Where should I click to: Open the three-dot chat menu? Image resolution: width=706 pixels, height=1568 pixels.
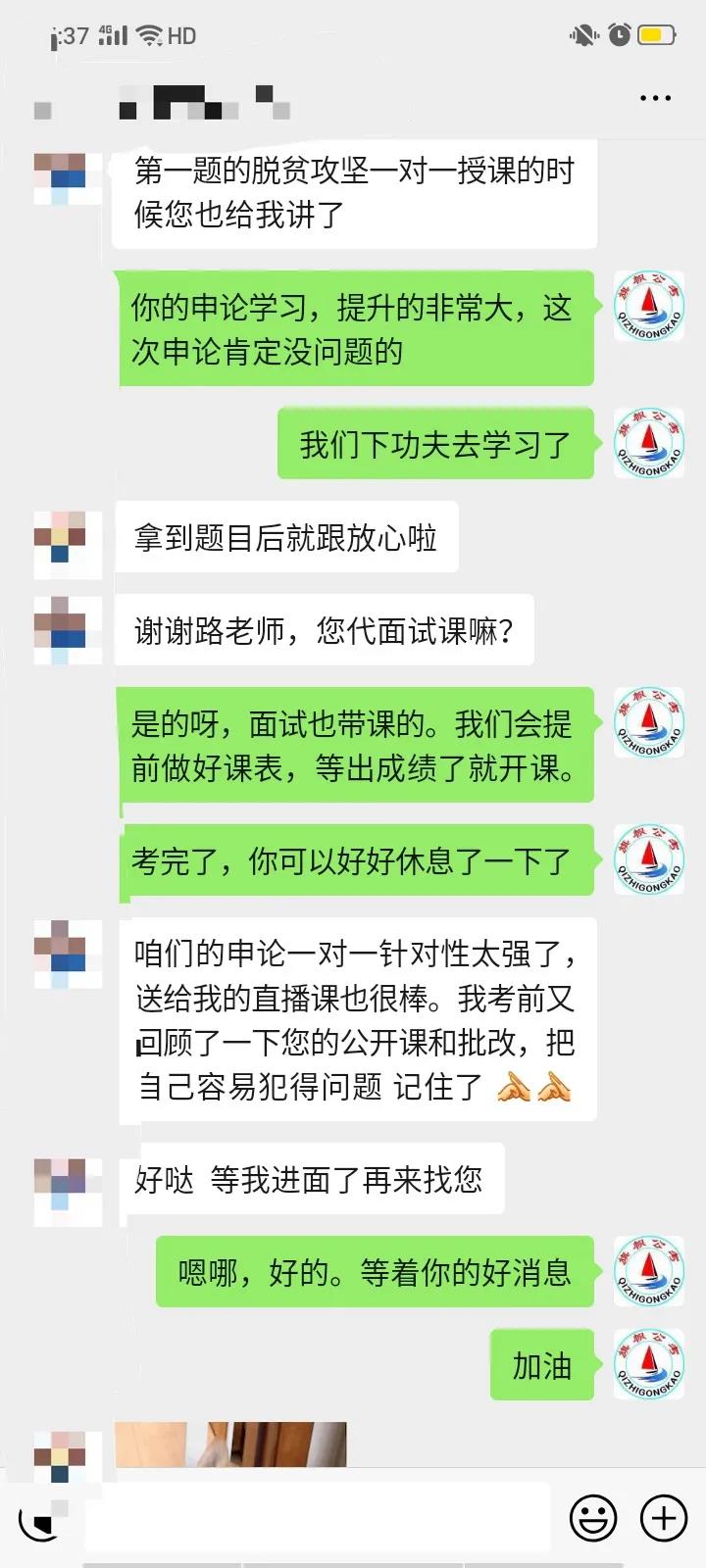(655, 98)
